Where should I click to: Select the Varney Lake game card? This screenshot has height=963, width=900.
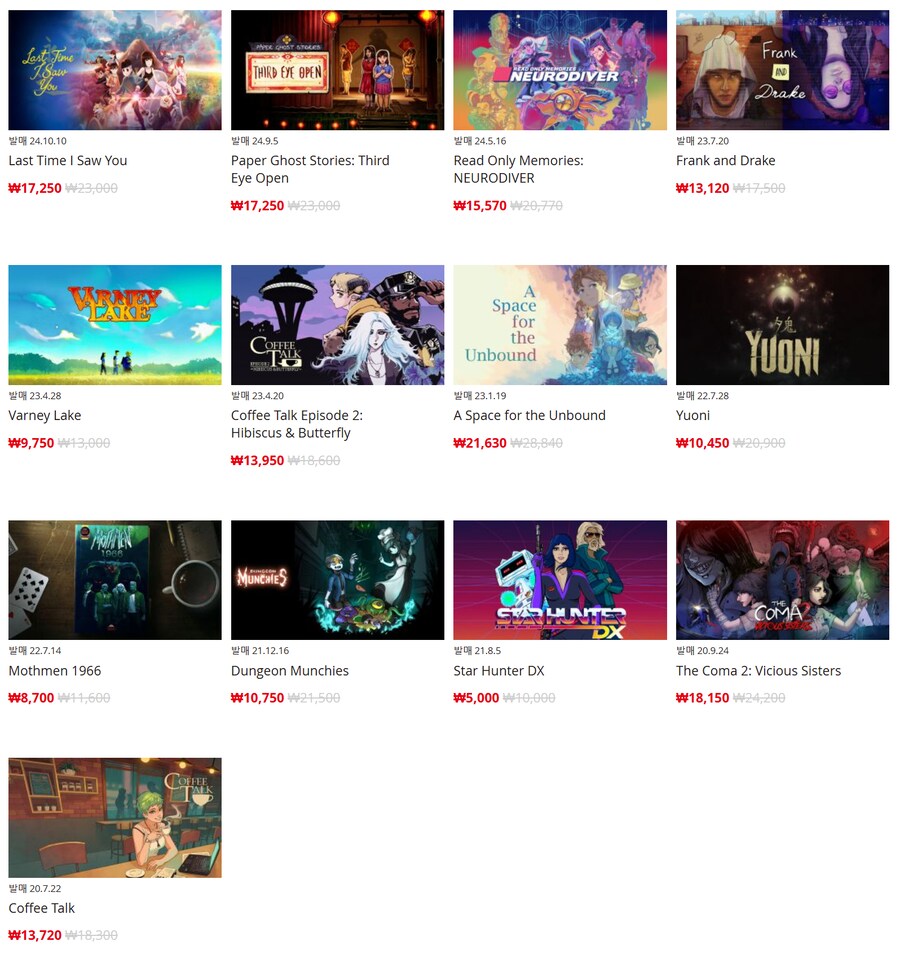point(115,325)
